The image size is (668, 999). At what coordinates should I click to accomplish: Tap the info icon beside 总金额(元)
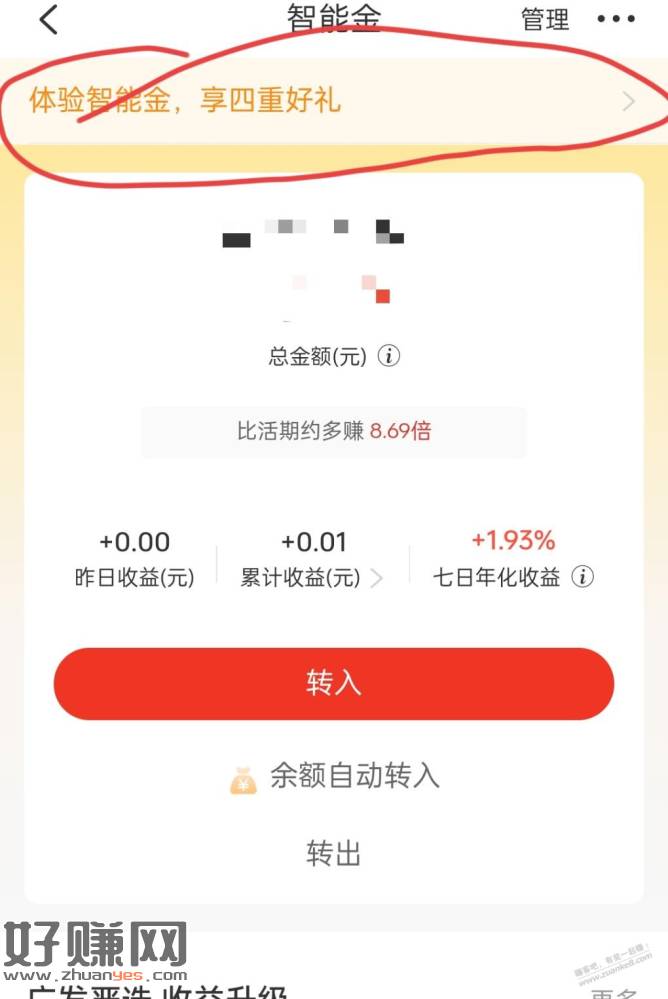389,356
